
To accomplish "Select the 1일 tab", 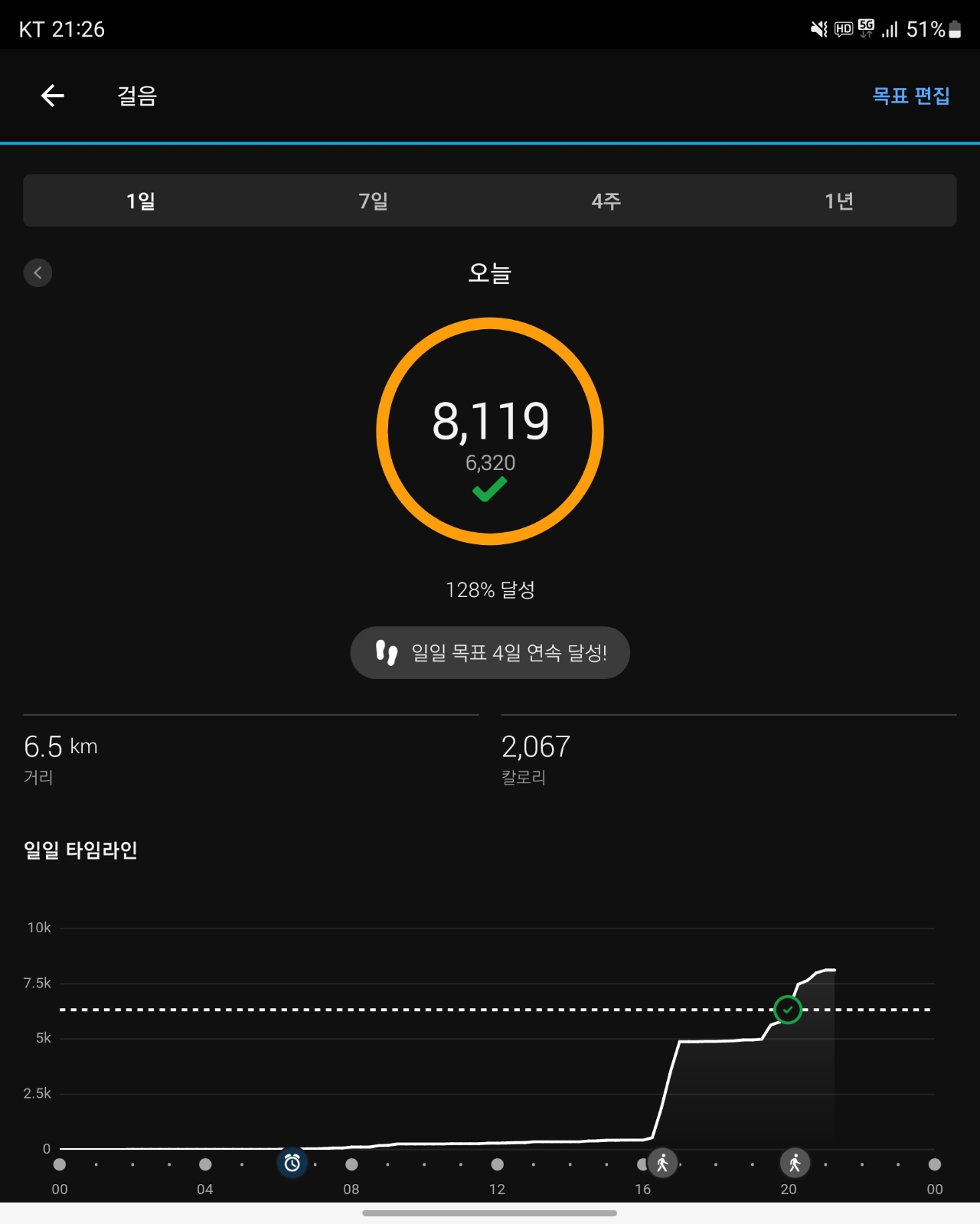I will click(x=141, y=201).
